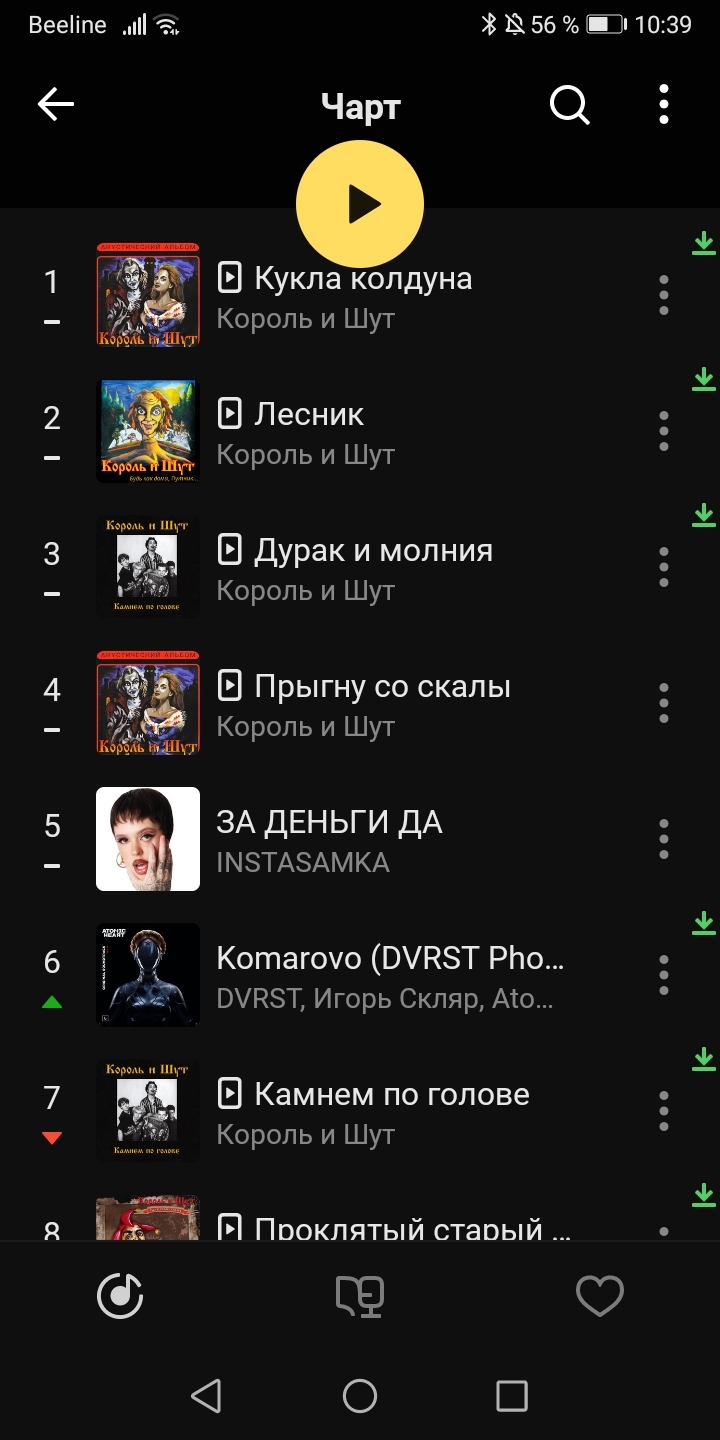Open options for the Komarovo track
720x1440 pixels.
[x=663, y=976]
